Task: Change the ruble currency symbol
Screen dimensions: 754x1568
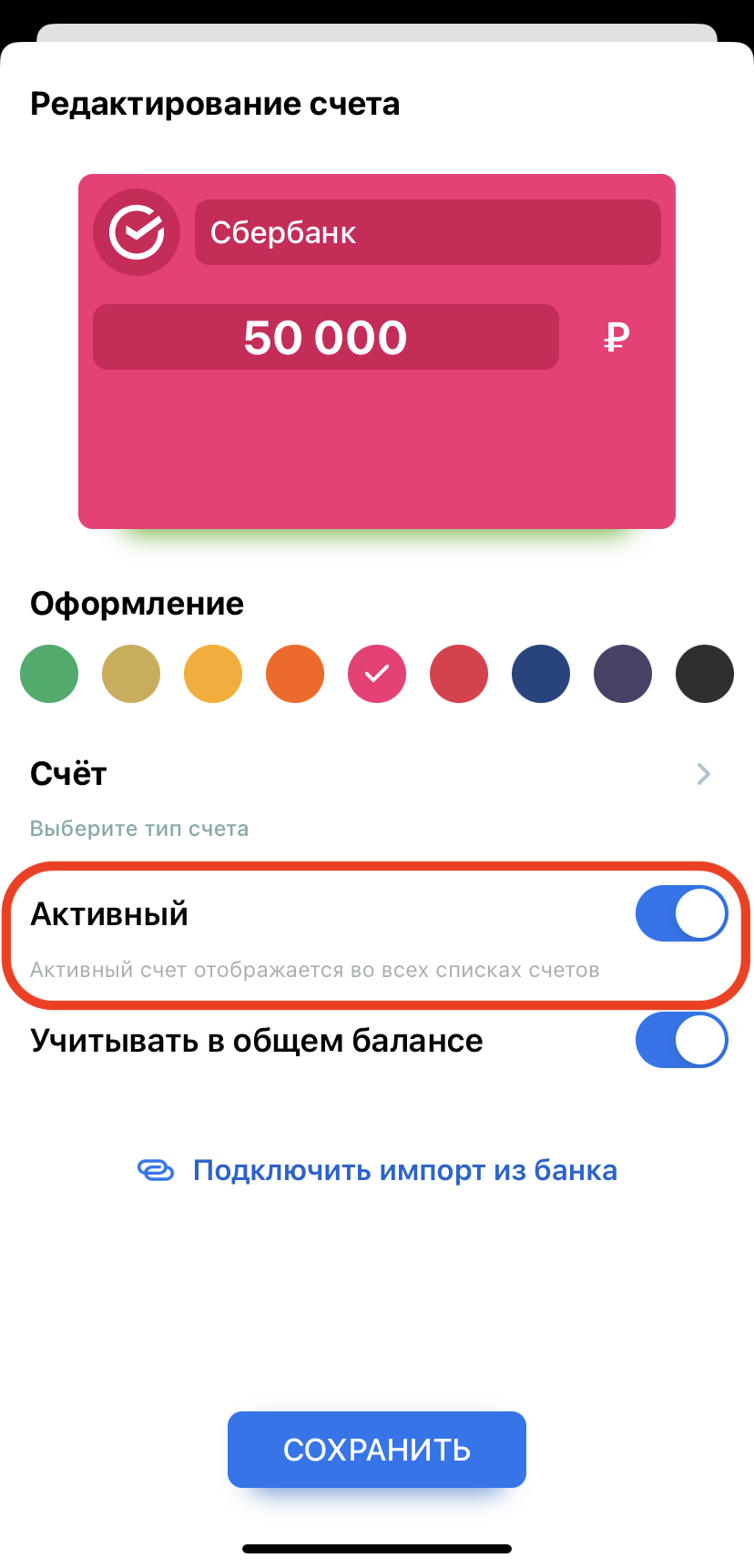Action: coord(616,338)
